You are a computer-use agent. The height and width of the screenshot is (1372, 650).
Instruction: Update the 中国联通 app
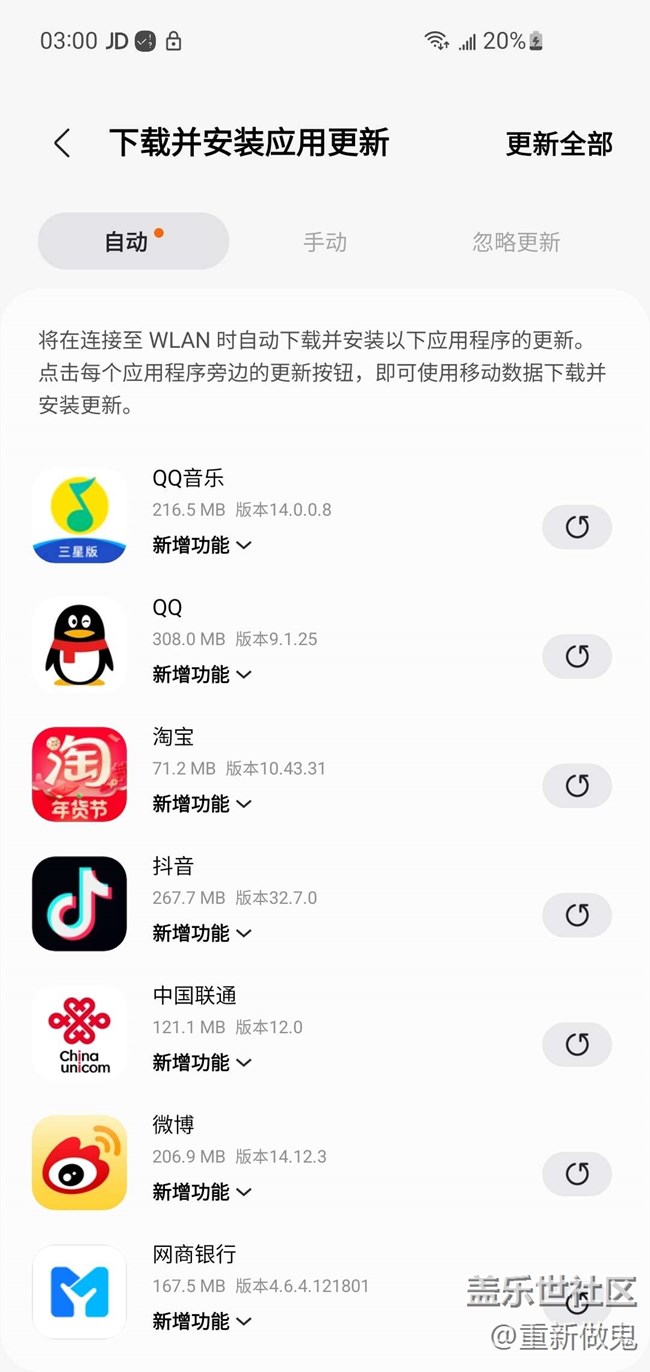pos(577,1044)
